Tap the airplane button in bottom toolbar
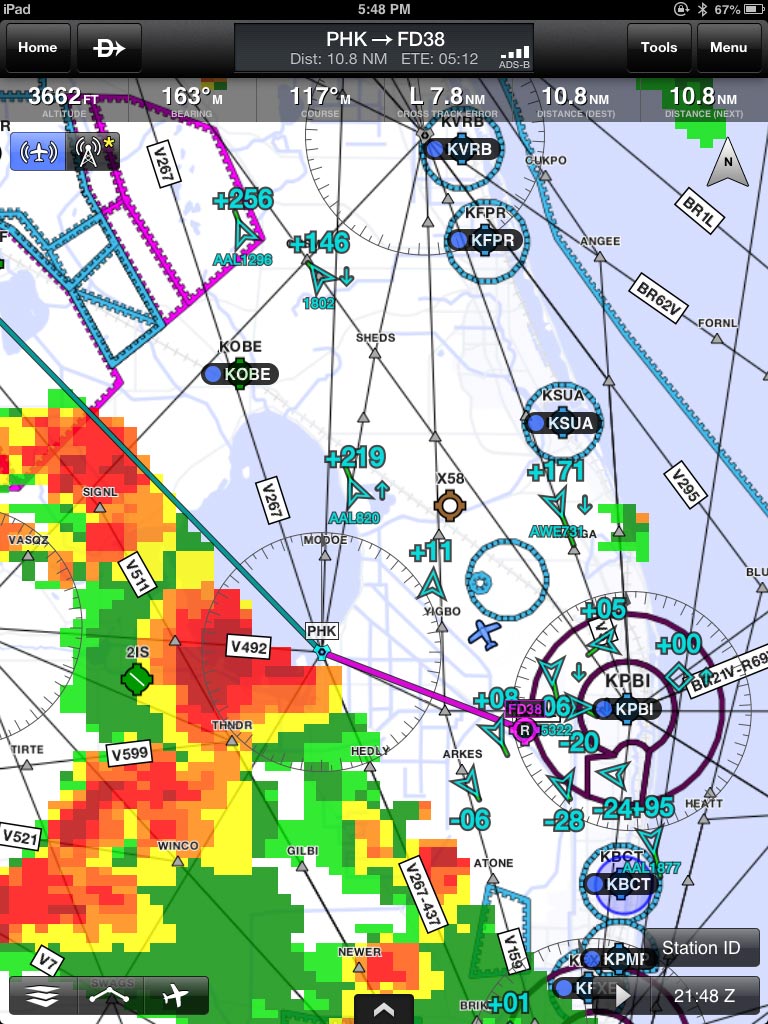 (x=175, y=995)
